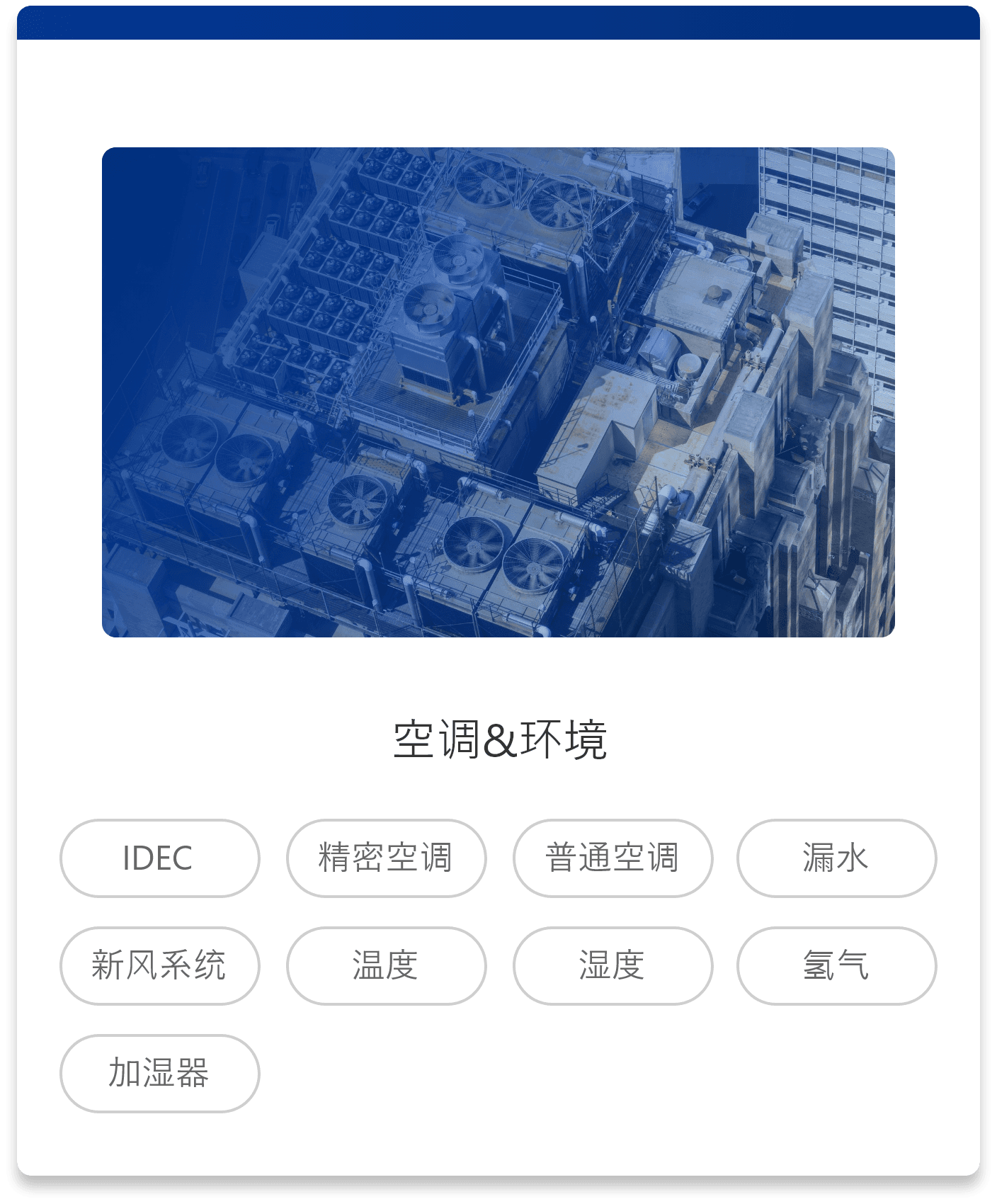Image resolution: width=997 pixels, height=1204 pixels.
Task: Open the 加湿器 chip
Action: tap(159, 1073)
